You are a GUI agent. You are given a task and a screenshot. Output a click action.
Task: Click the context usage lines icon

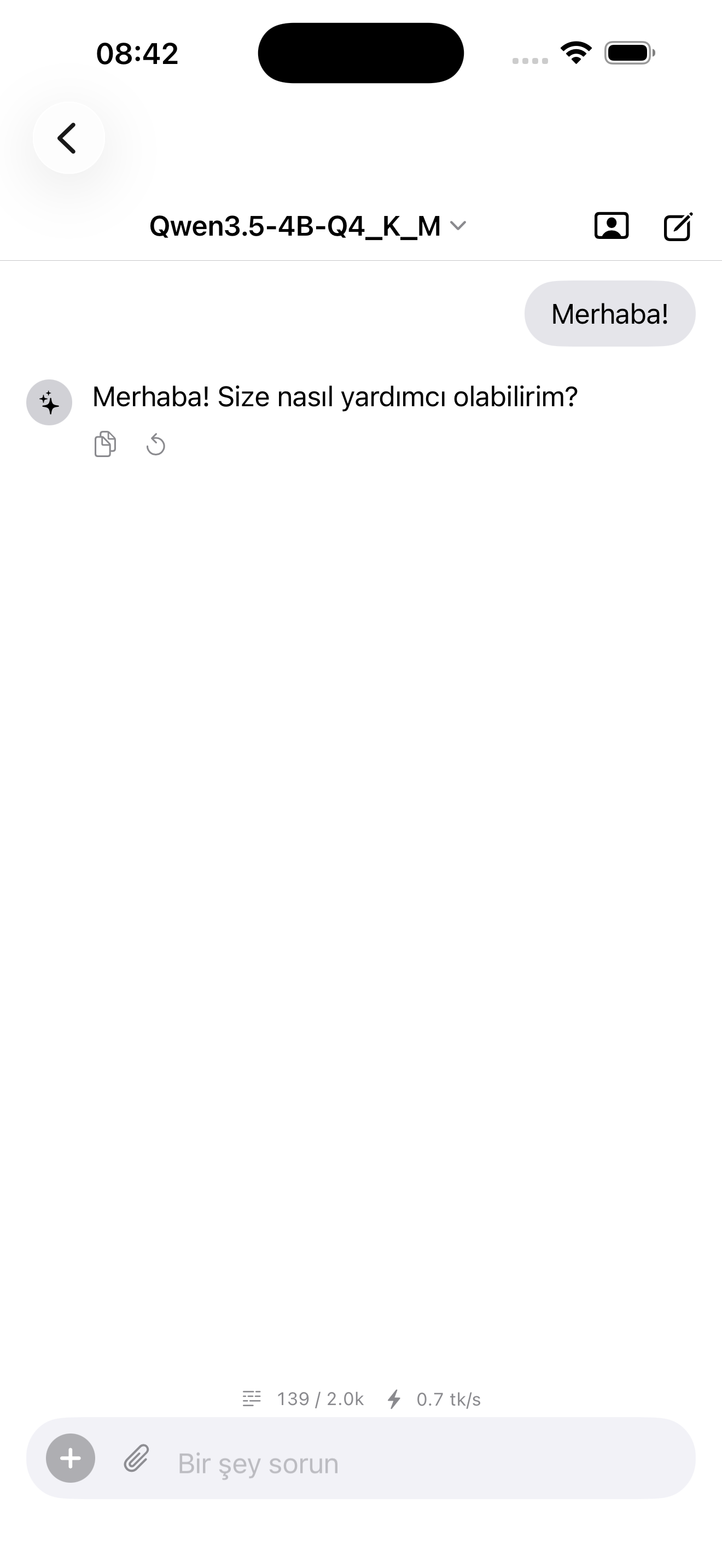click(x=252, y=1399)
